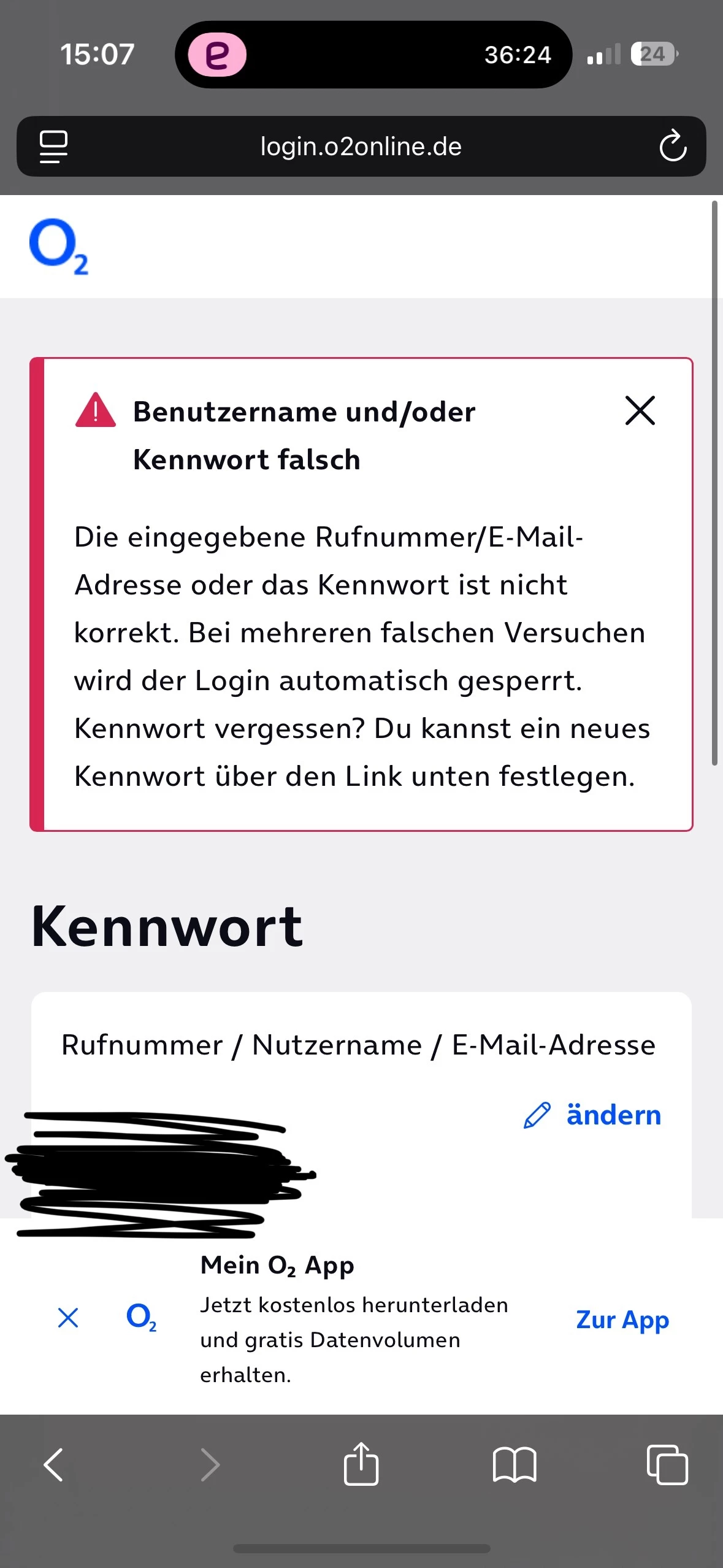Share this page

click(x=361, y=1464)
